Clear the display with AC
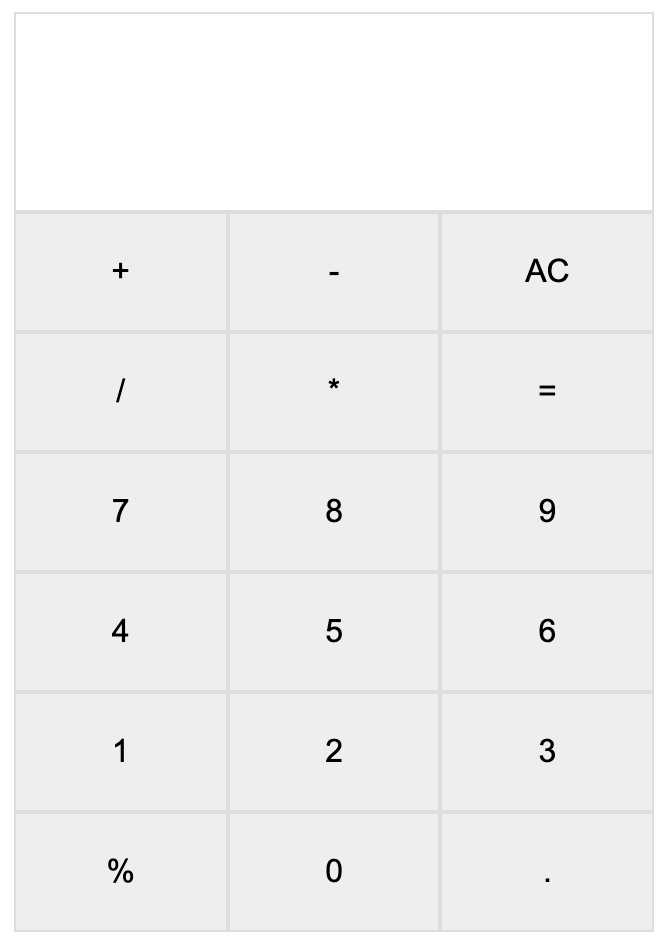The width and height of the screenshot is (672, 946). 547,271
